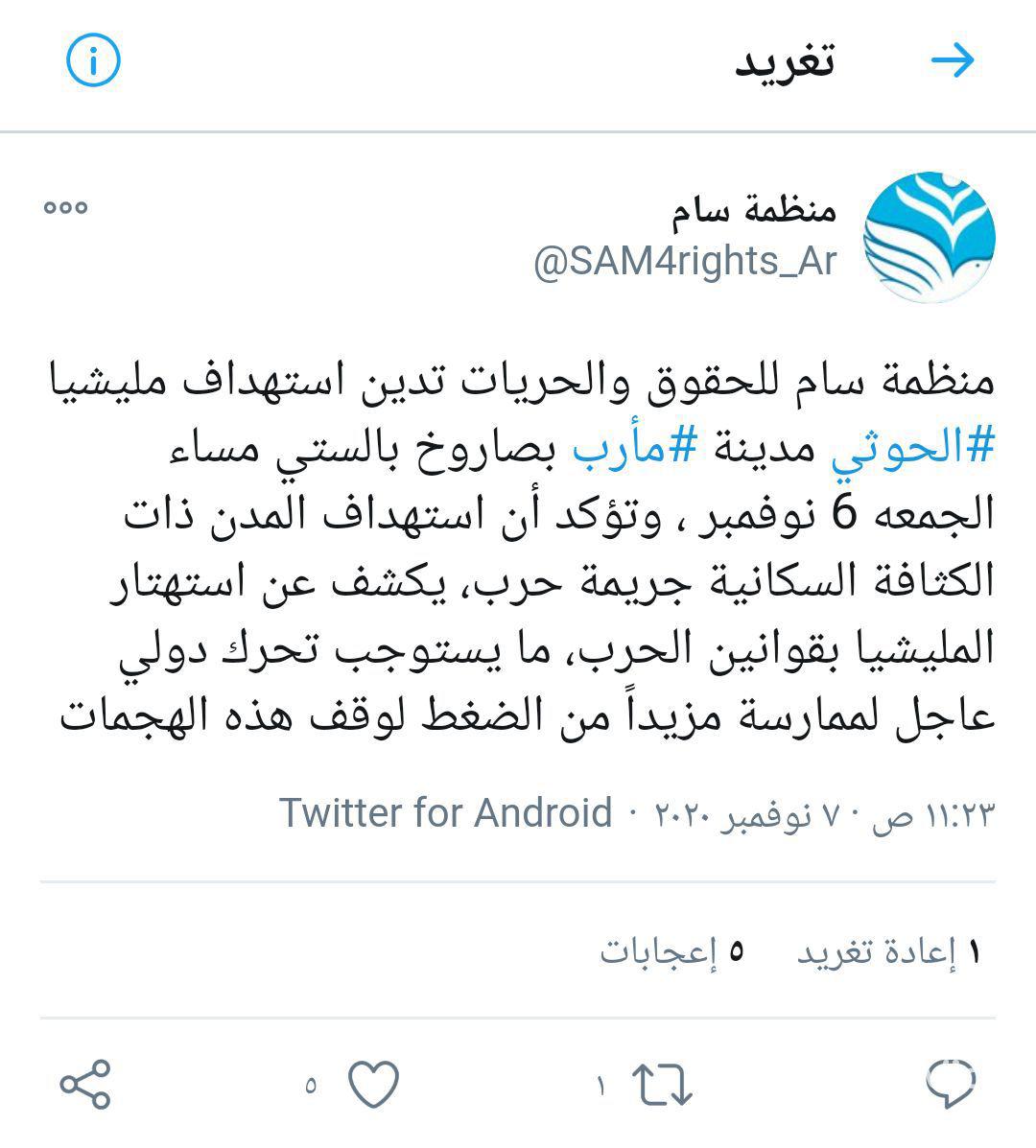Open the @SAM4rights_Ar handle

pyautogui.click(x=685, y=261)
